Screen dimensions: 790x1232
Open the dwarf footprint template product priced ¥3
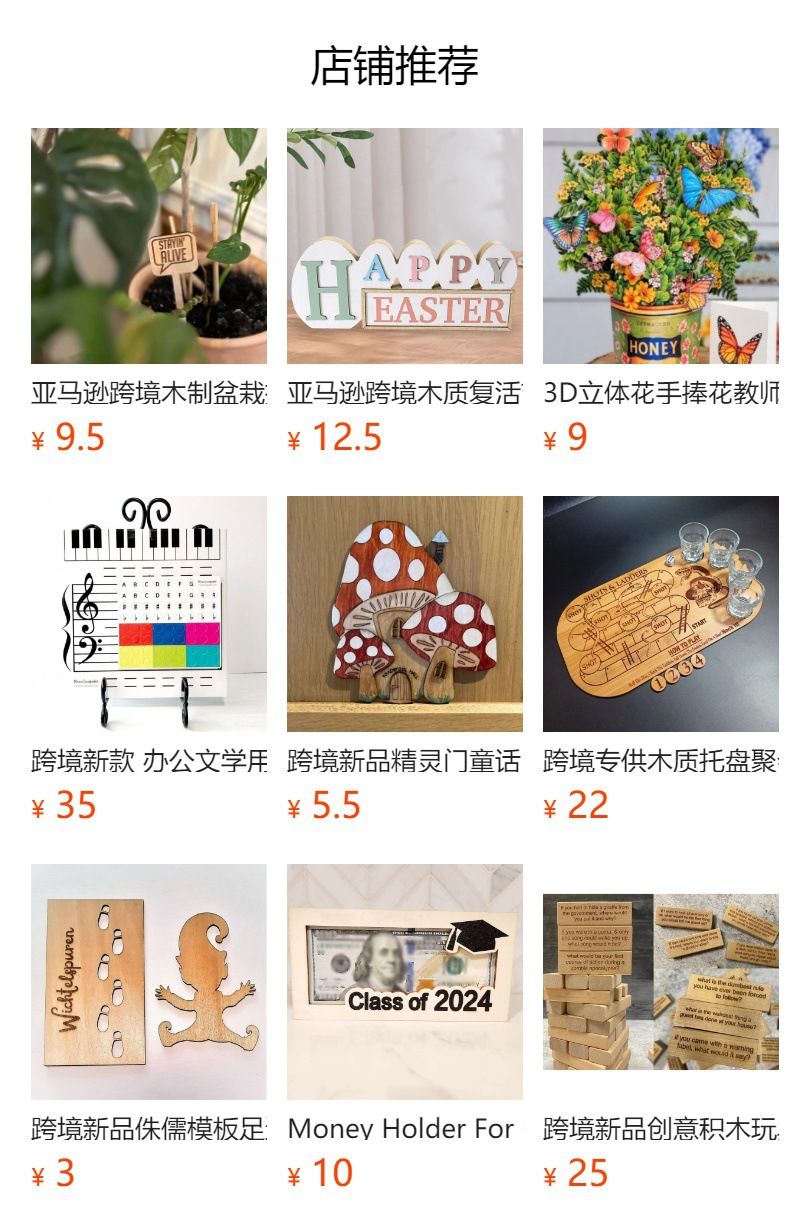(x=148, y=982)
